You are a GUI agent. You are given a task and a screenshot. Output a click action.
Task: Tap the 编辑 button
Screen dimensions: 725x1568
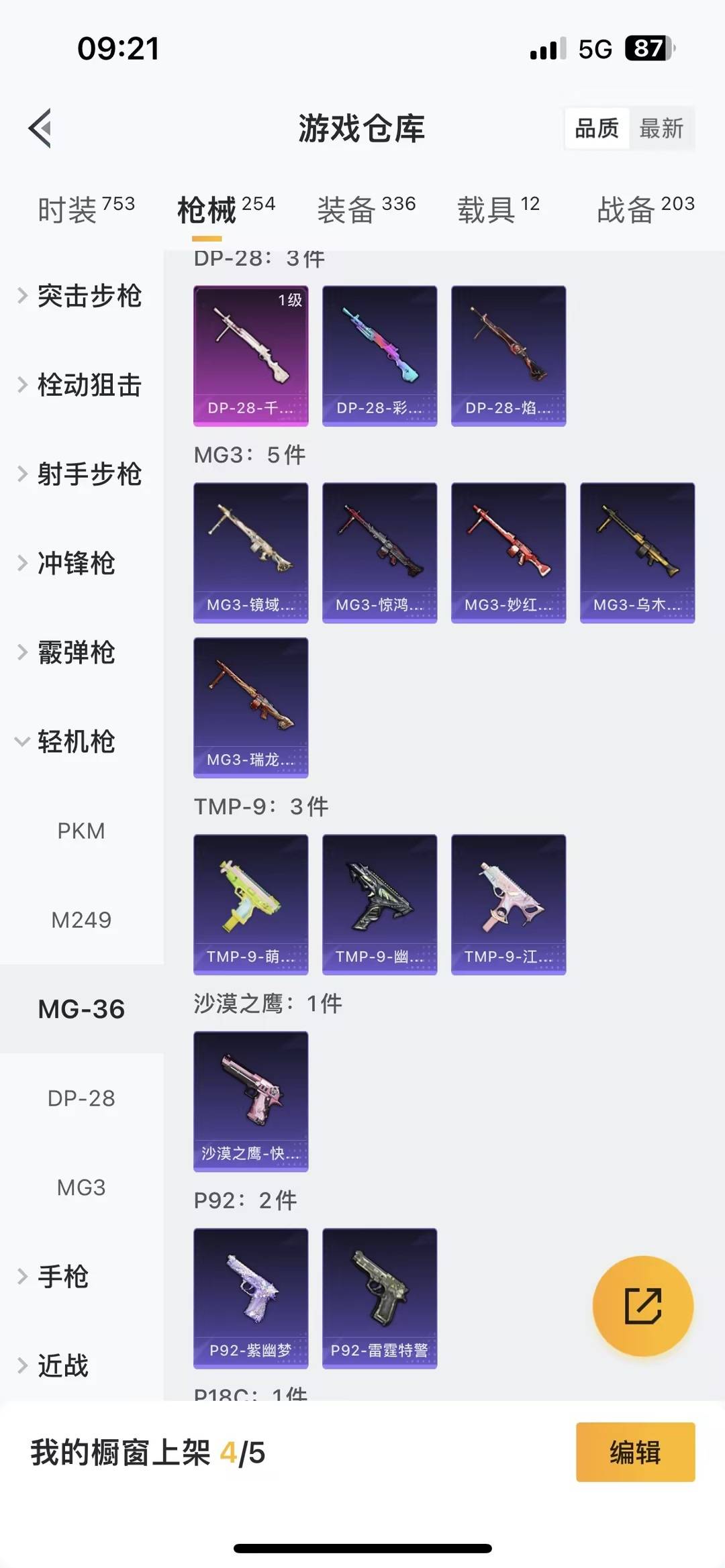(x=634, y=1450)
